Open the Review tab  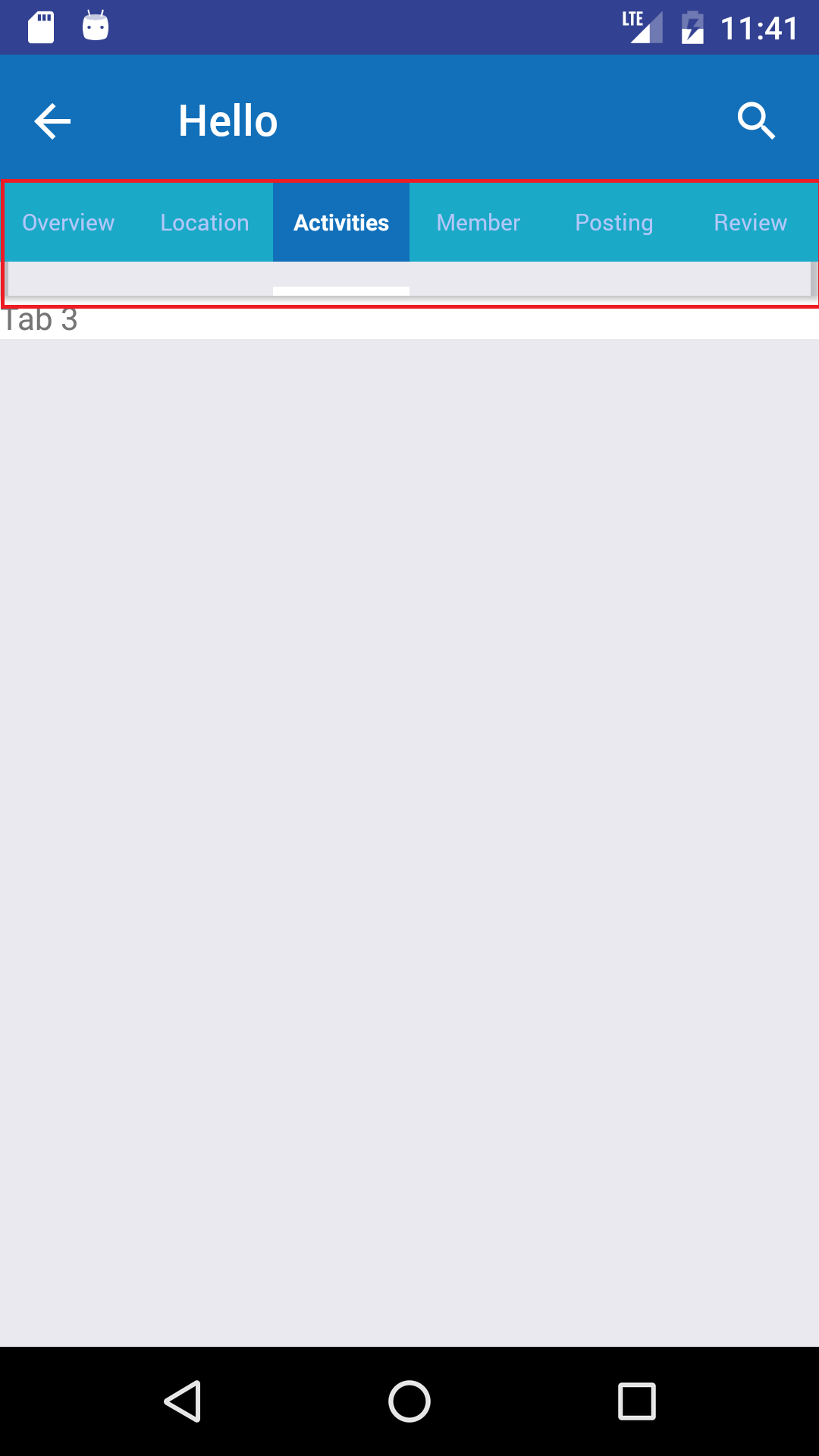click(x=749, y=222)
